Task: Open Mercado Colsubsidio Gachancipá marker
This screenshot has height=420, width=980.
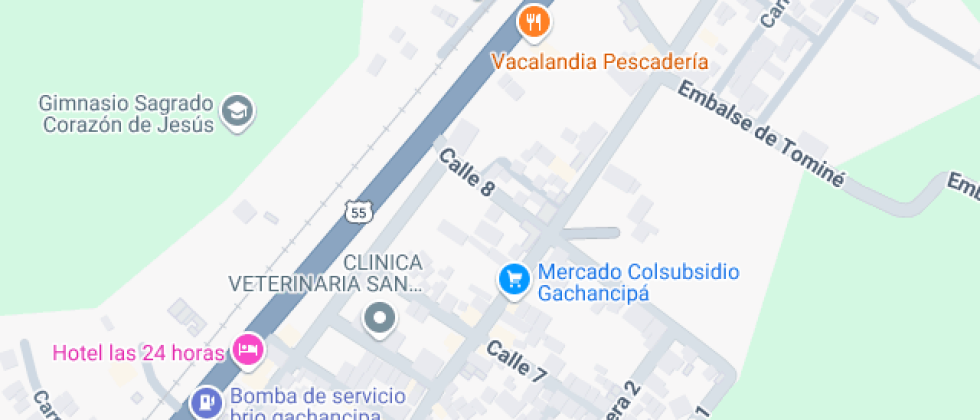Action: pos(514,280)
